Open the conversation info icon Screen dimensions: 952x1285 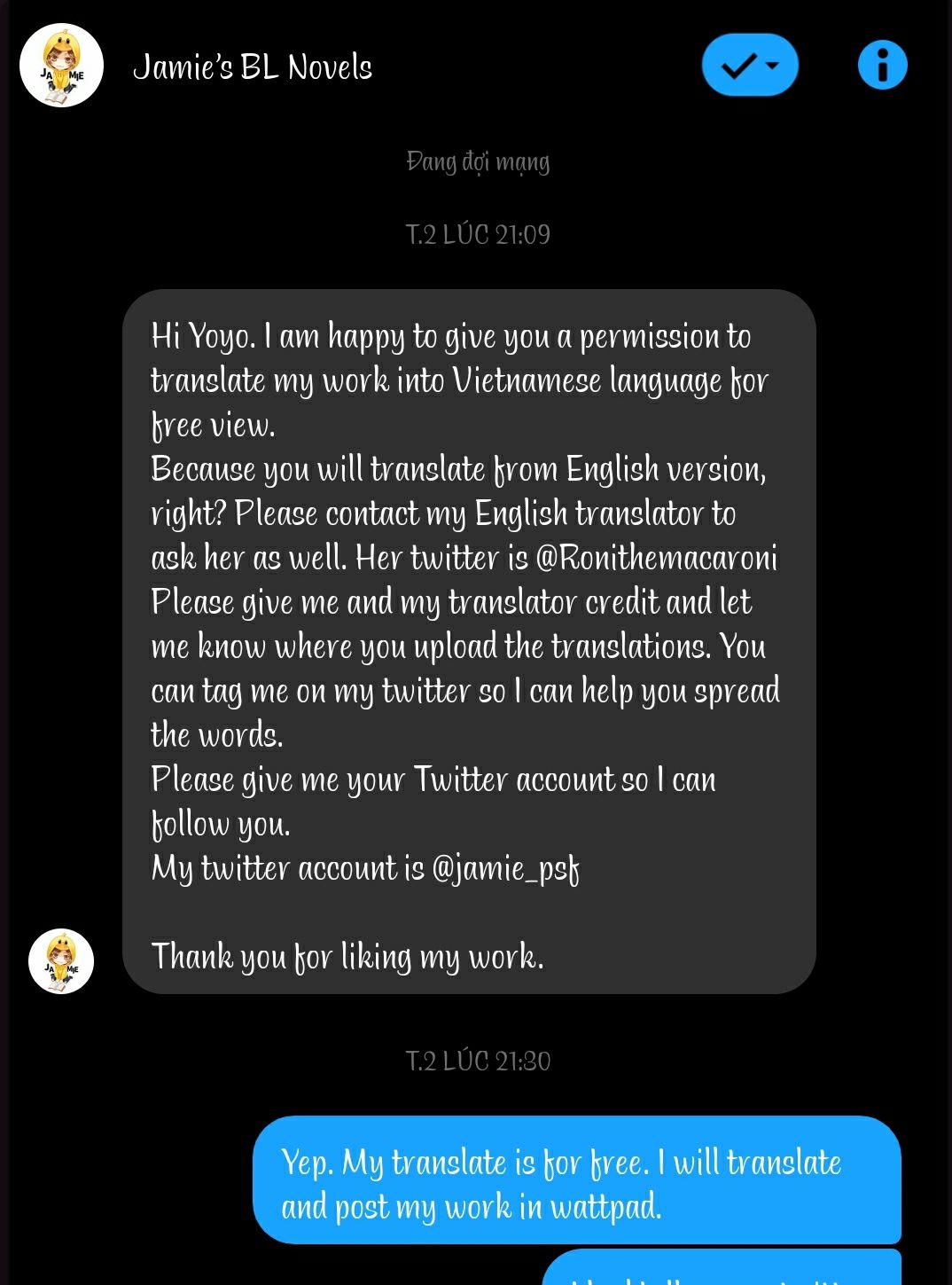point(882,65)
